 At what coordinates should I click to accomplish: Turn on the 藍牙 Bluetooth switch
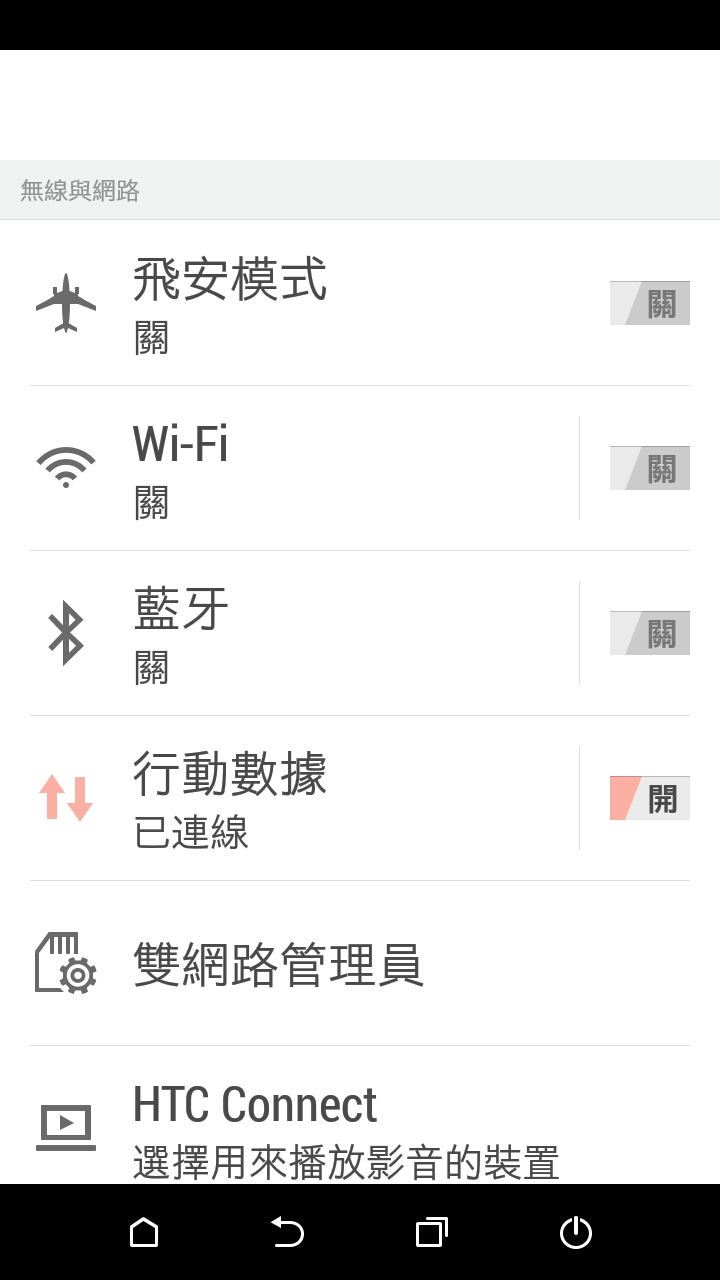pyautogui.click(x=650, y=633)
